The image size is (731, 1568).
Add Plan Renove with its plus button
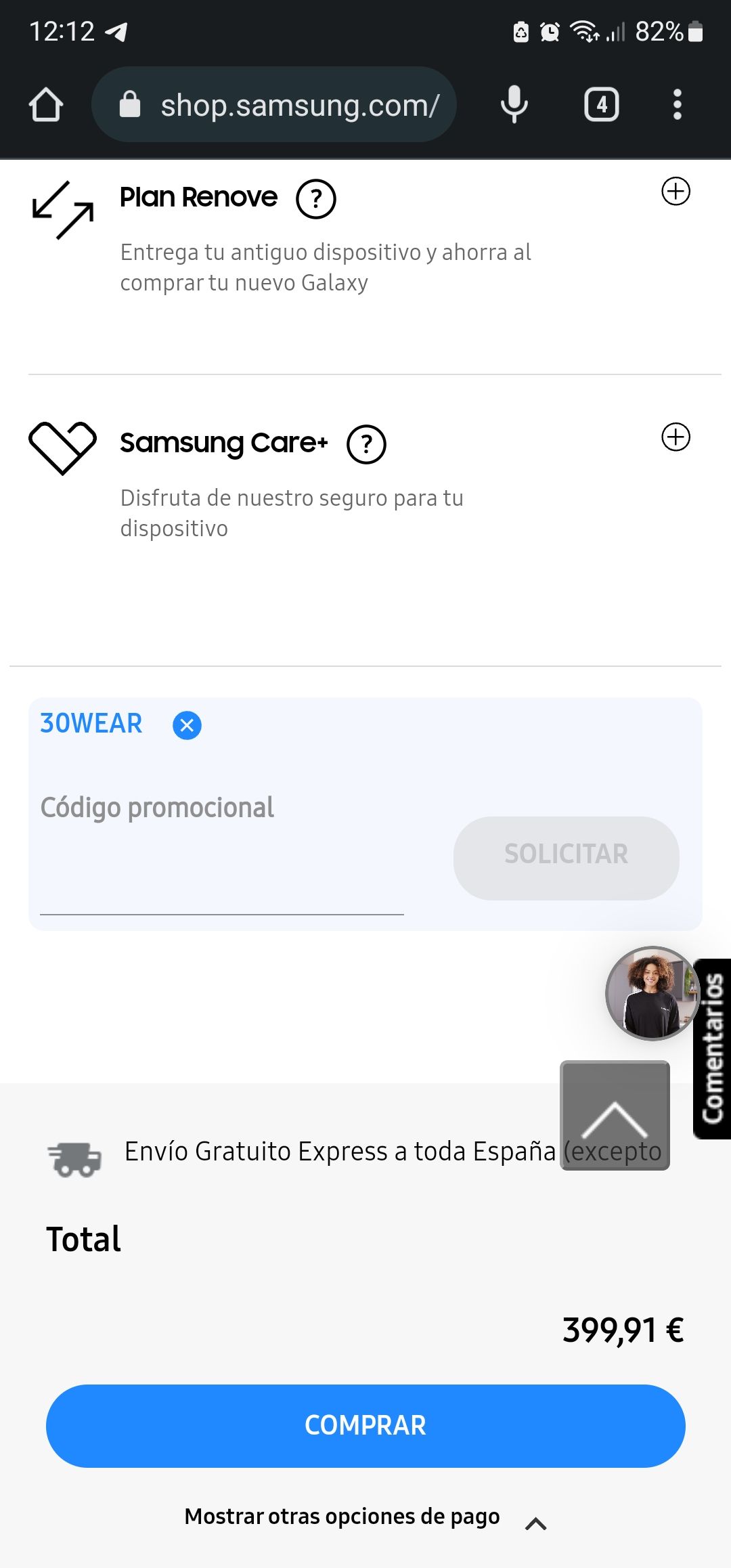pos(677,191)
